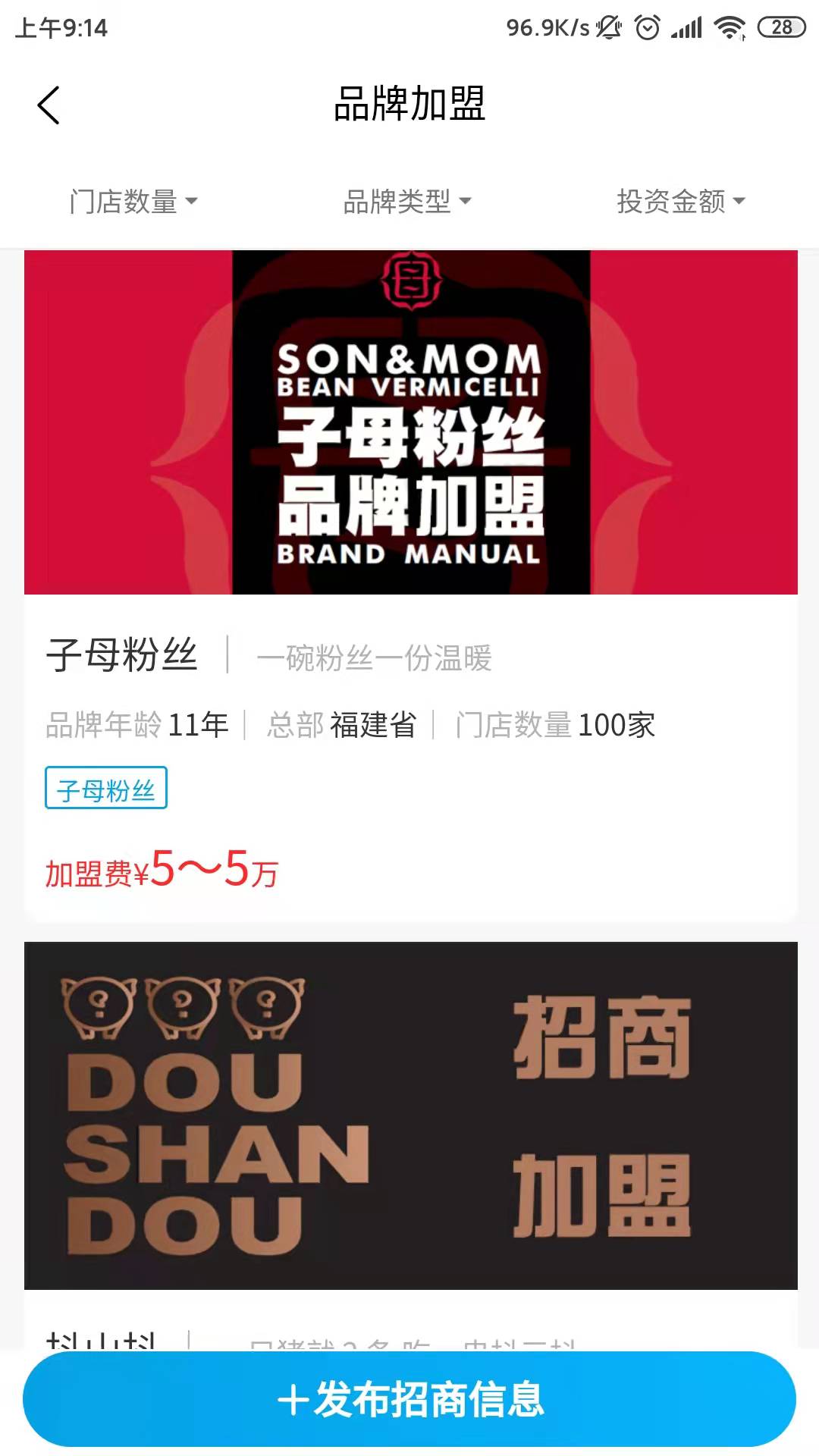The image size is (819, 1456).
Task: Open the DOU SHAN DOU franchise card
Action: [410, 1115]
